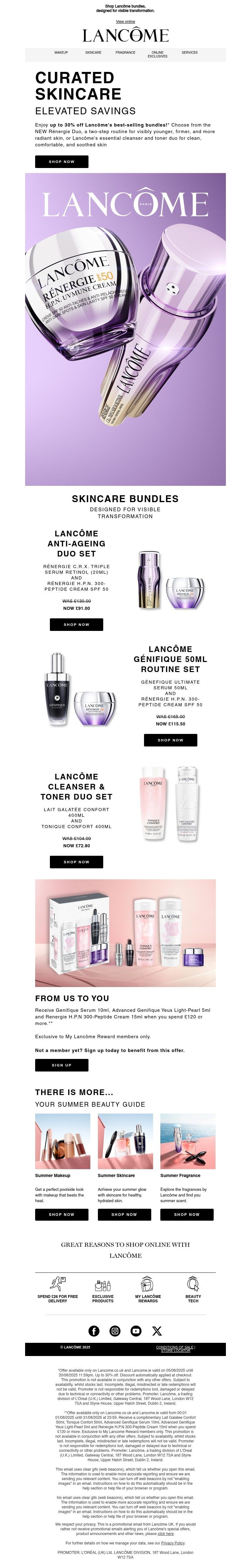
Task: Shop the Cleanser & Toner Duo Set
Action: pos(76,861)
